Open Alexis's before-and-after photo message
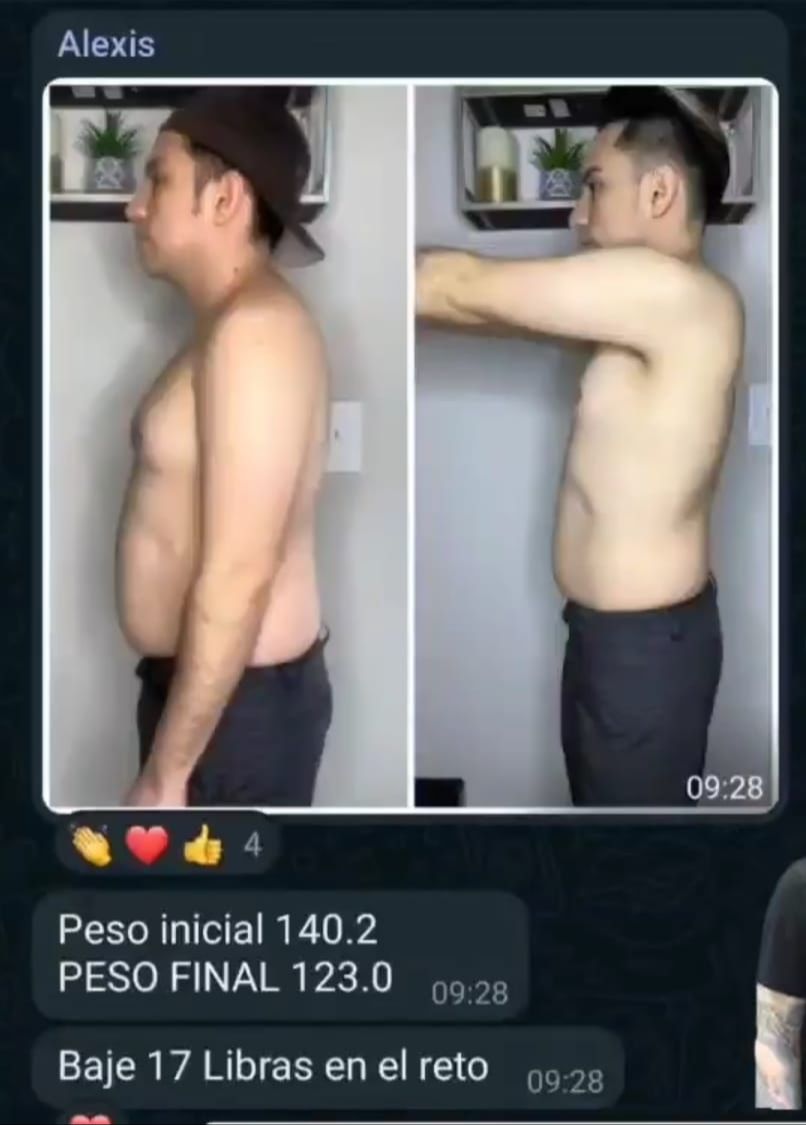This screenshot has width=806, height=1125. click(410, 445)
